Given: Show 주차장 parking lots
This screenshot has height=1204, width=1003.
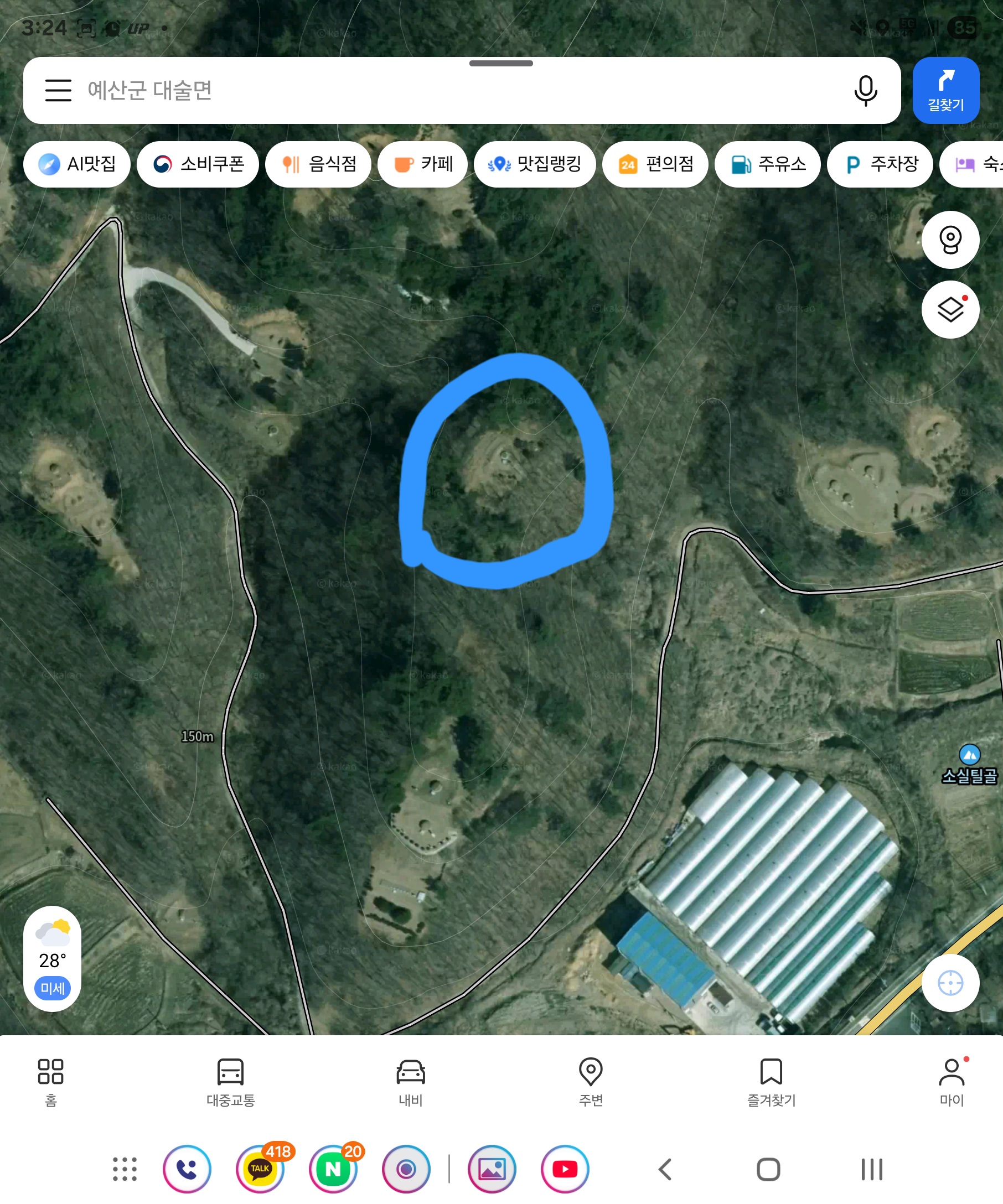Looking at the screenshot, I should point(880,164).
